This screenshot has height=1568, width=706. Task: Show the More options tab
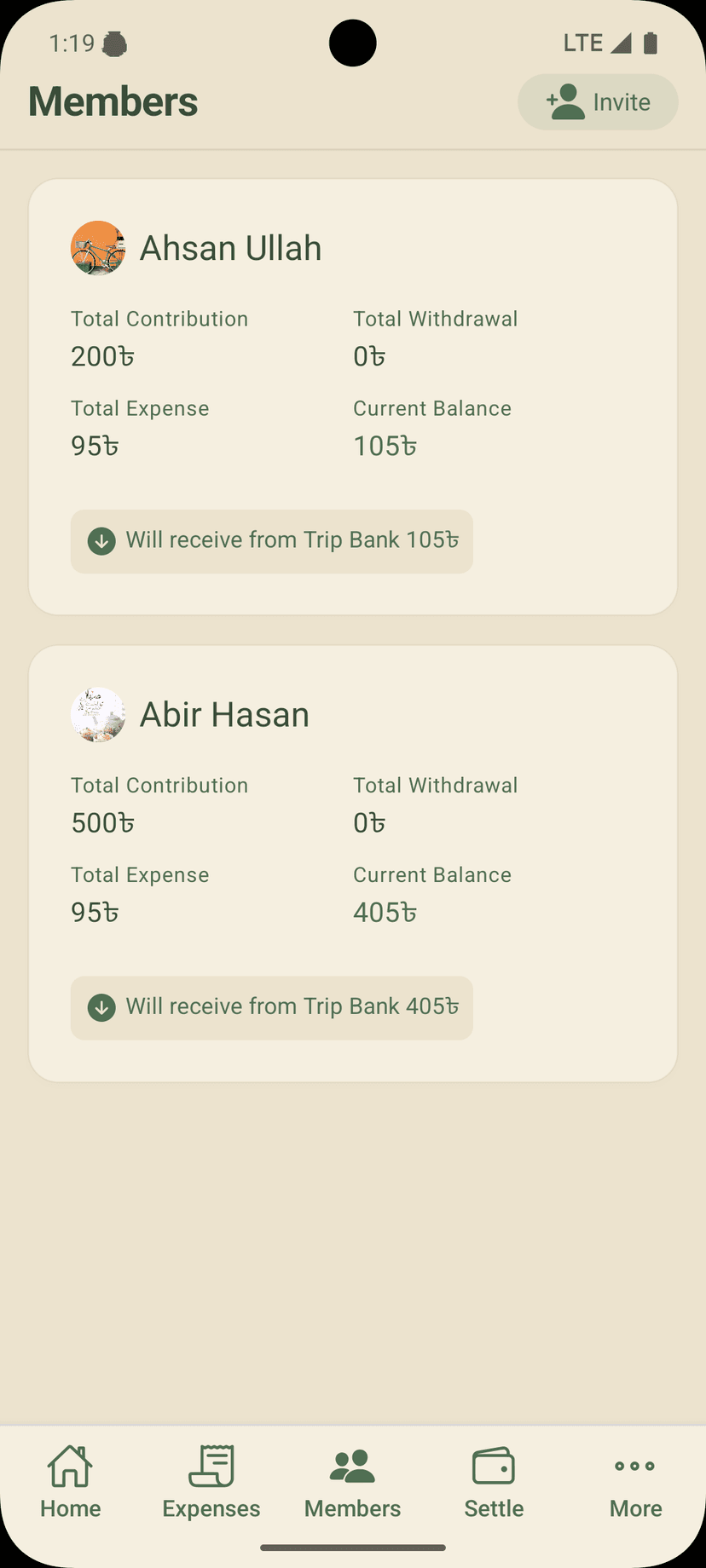(x=635, y=1483)
